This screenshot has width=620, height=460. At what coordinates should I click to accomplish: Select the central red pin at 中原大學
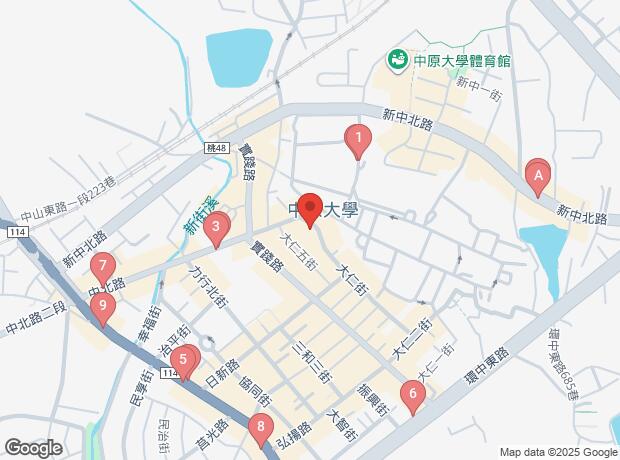pos(310,210)
